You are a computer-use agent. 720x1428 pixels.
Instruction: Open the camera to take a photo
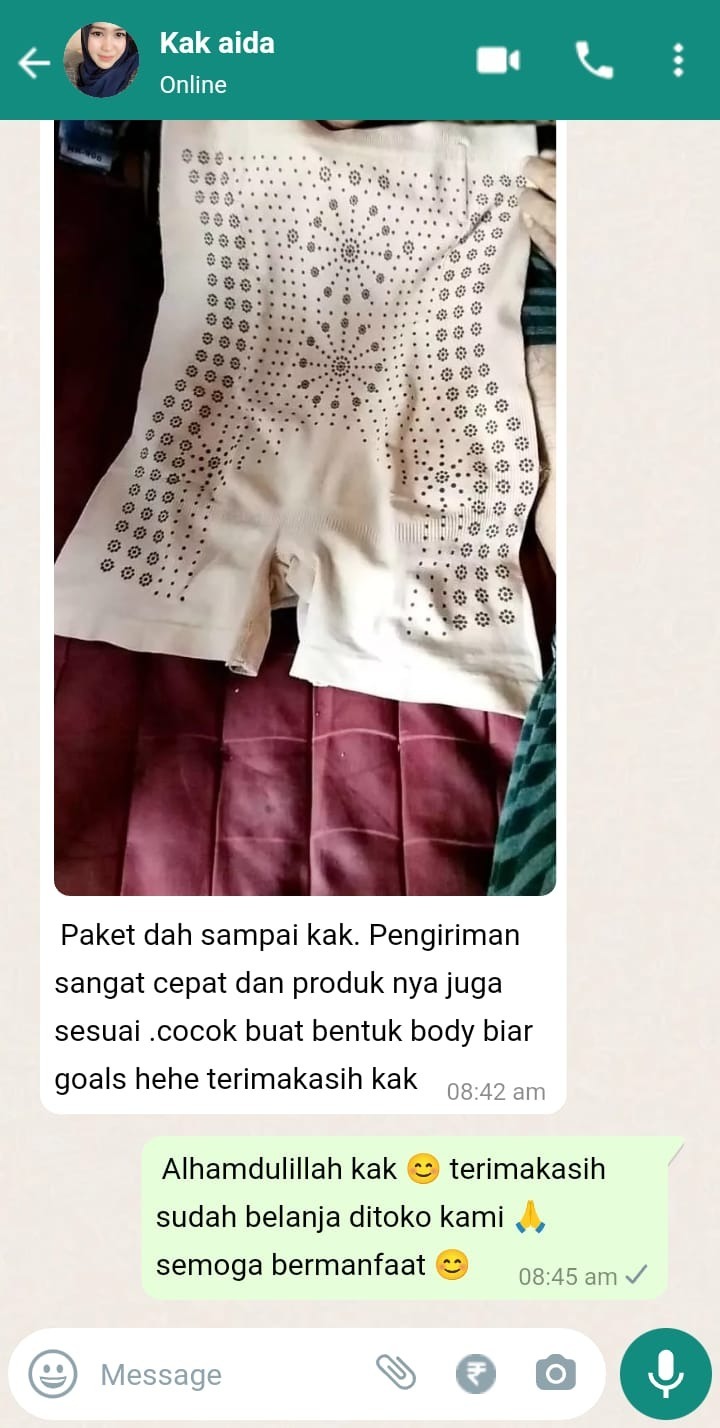pyautogui.click(x=555, y=1374)
